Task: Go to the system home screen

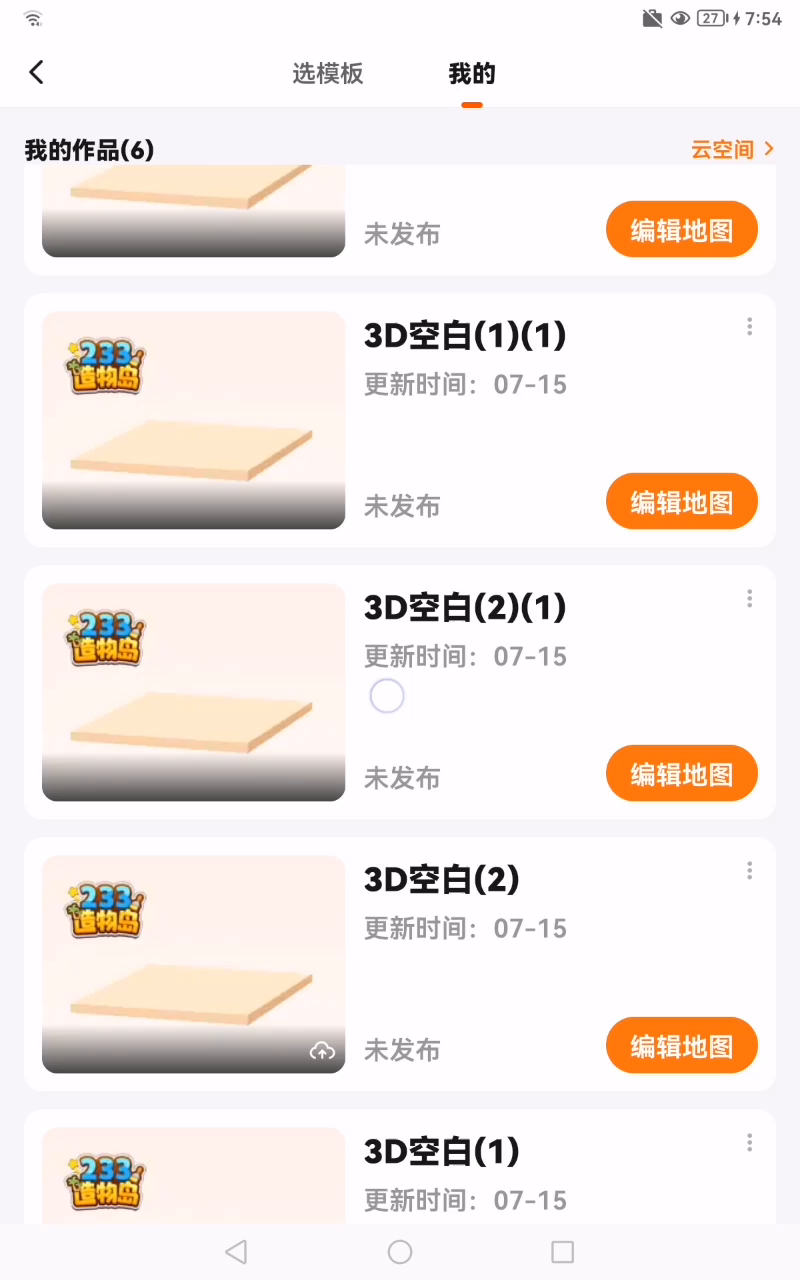Action: pos(400,1252)
